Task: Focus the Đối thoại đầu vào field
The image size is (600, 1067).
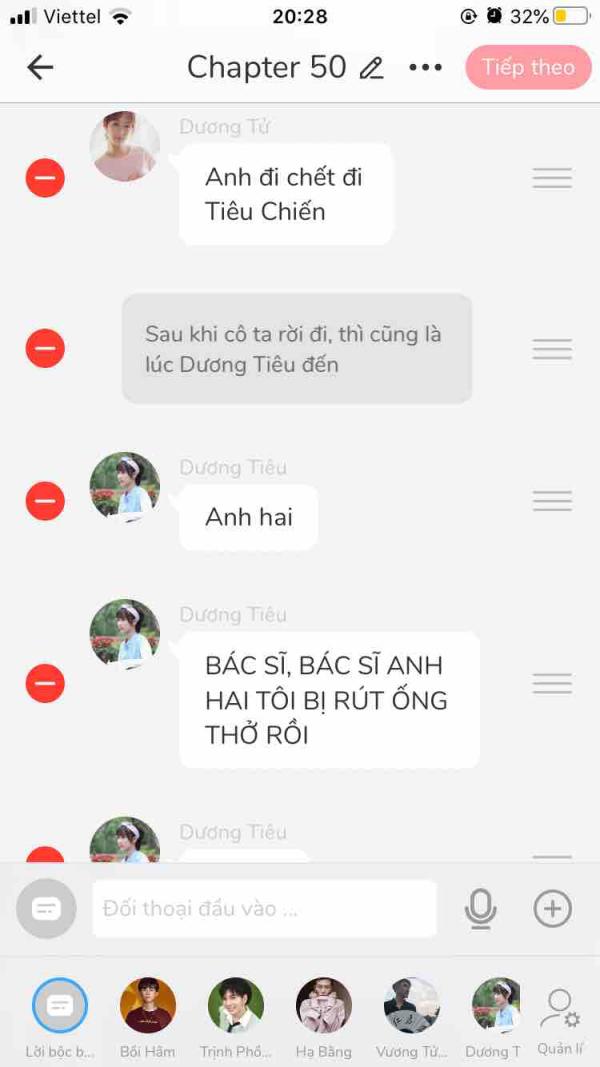Action: point(265,908)
